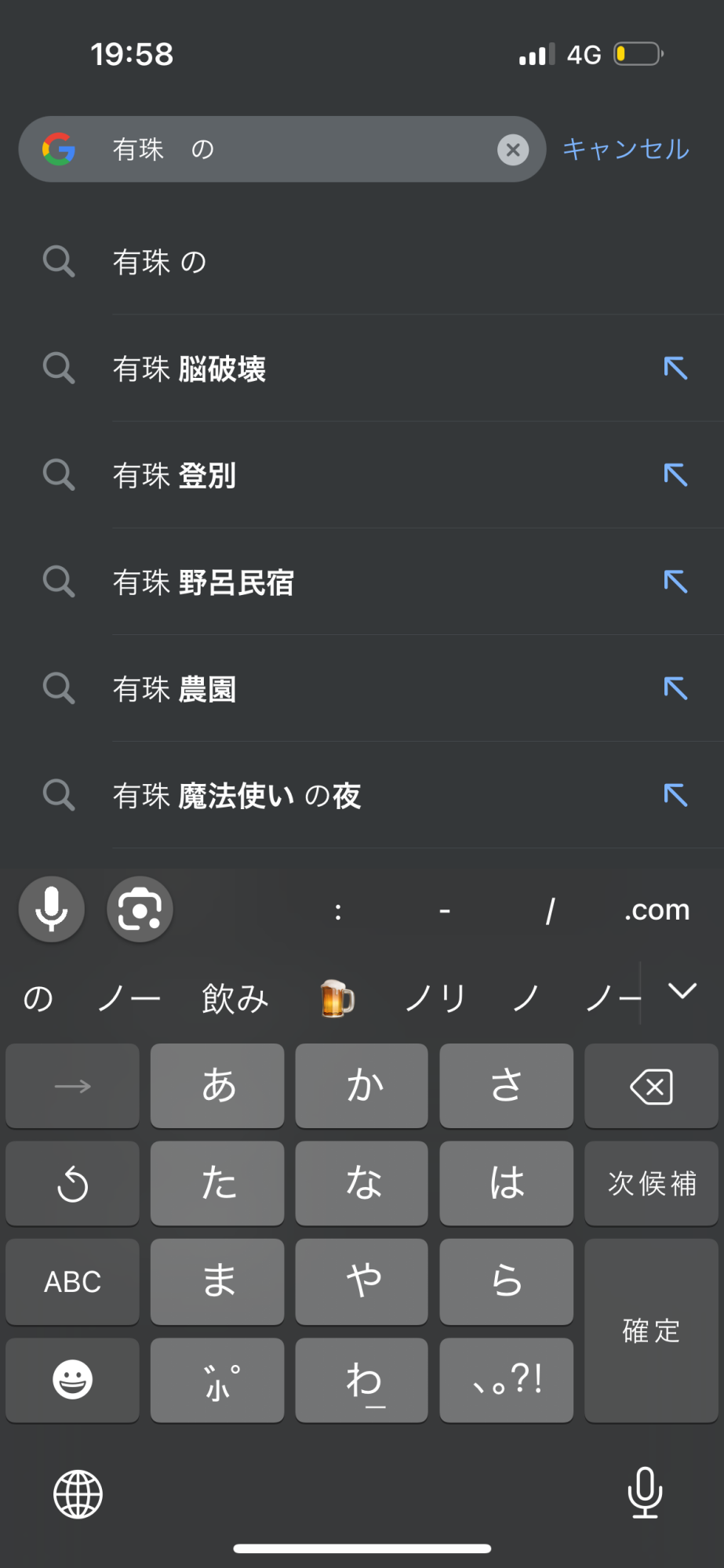The width and height of the screenshot is (724, 1568).
Task: Fill the query with 有珠 魔法使いの夜 arrow
Action: [x=675, y=795]
